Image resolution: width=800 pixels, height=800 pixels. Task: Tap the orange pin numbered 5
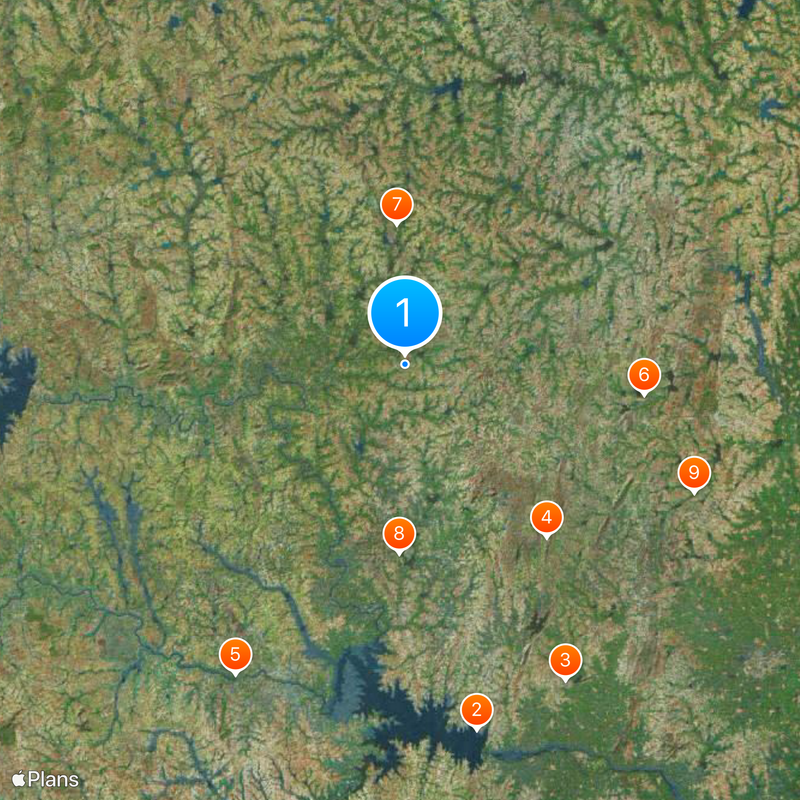(x=235, y=655)
